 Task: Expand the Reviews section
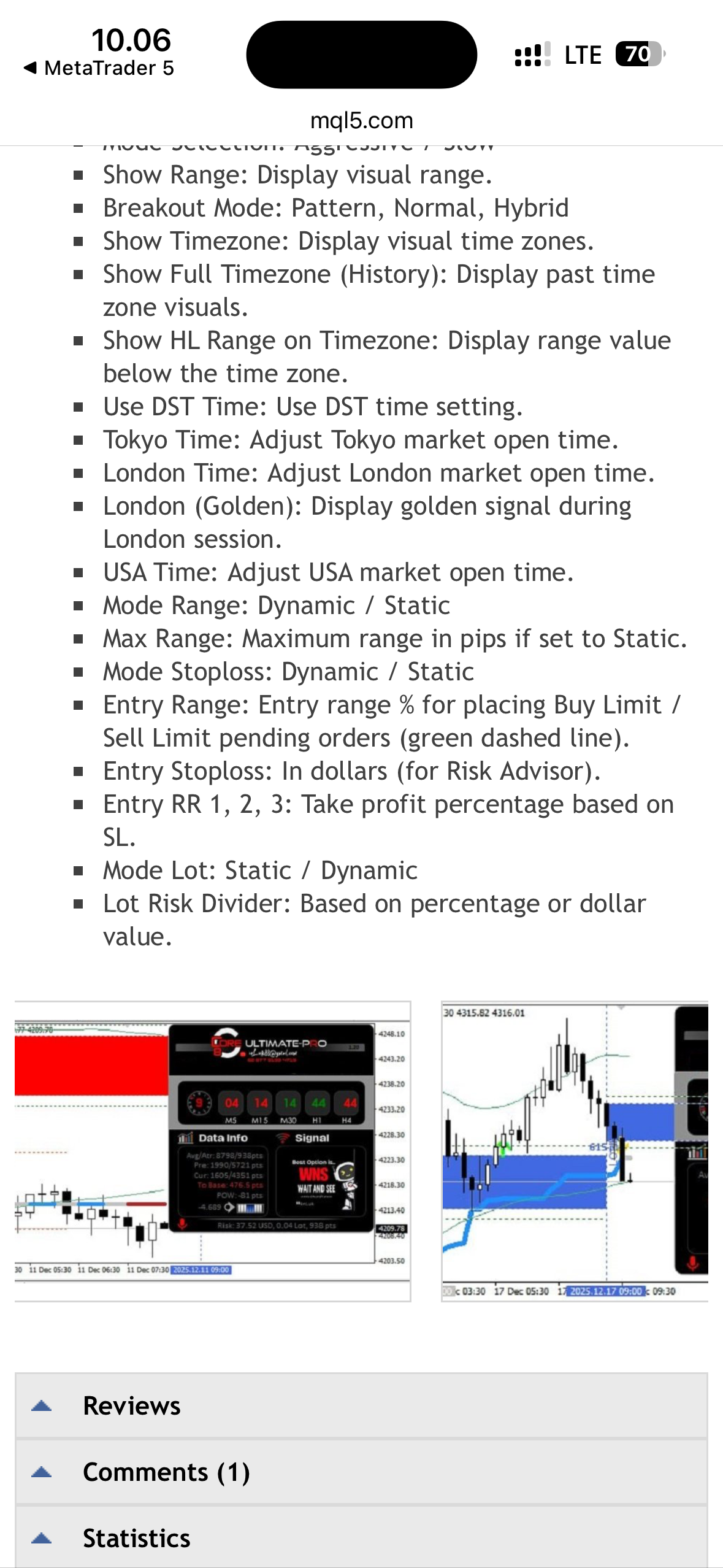click(361, 1406)
